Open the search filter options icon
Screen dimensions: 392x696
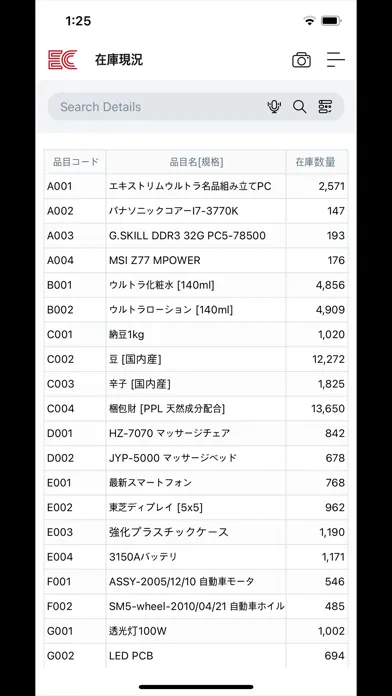[325, 107]
